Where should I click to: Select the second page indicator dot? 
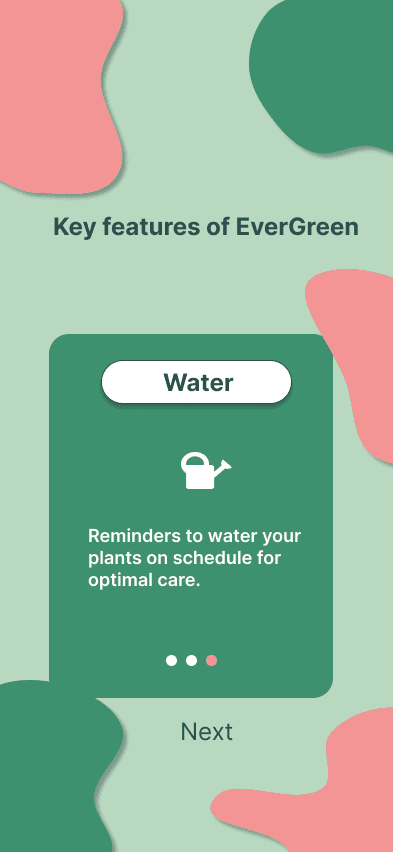click(x=191, y=660)
